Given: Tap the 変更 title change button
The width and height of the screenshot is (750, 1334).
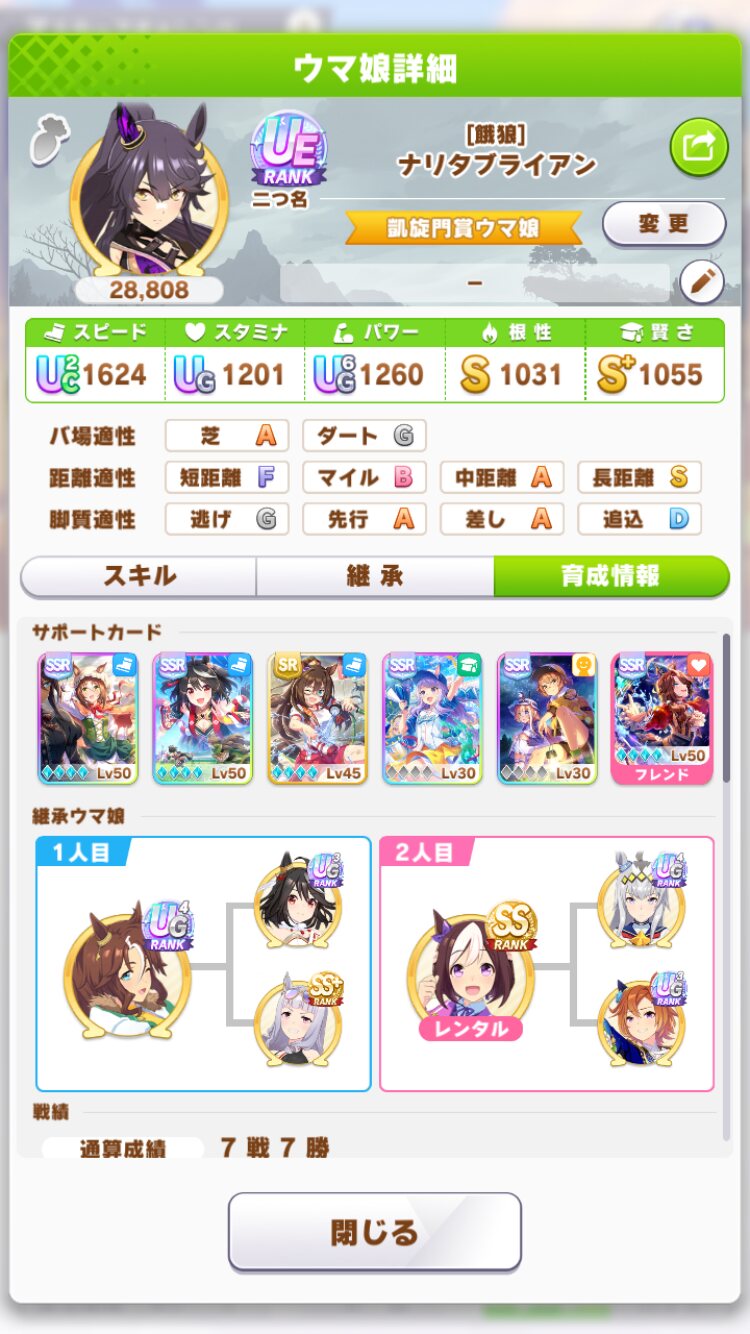Looking at the screenshot, I should click(x=664, y=224).
